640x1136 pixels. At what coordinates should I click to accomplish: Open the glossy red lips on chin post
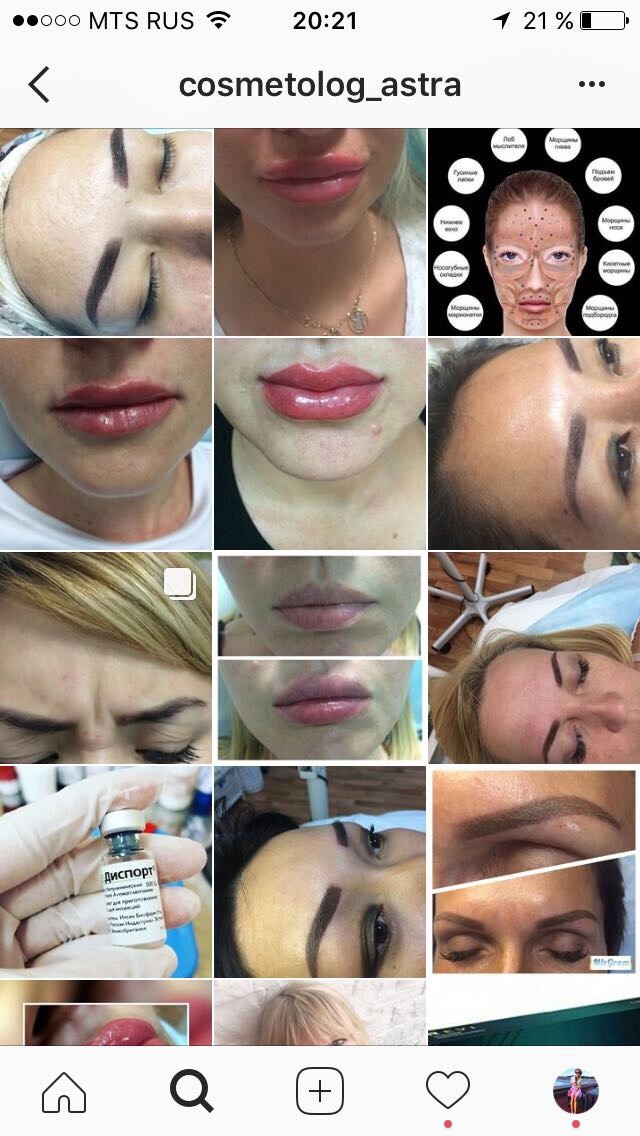[x=320, y=444]
